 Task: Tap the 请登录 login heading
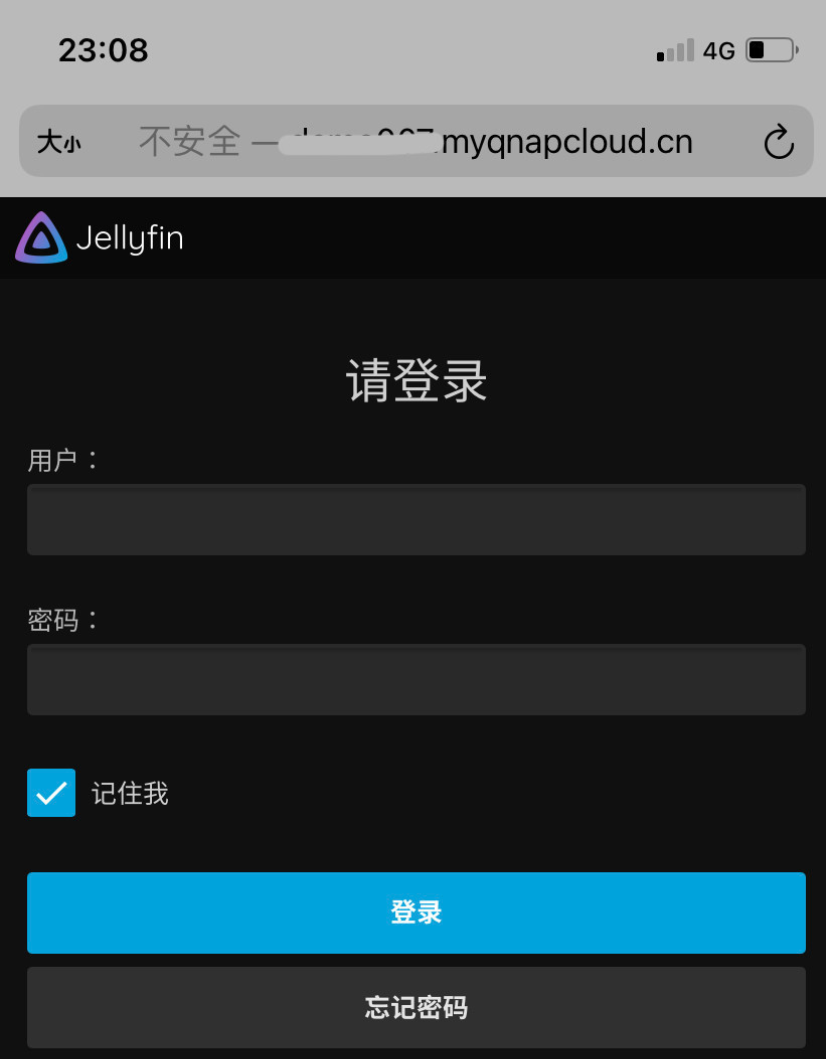coord(416,380)
